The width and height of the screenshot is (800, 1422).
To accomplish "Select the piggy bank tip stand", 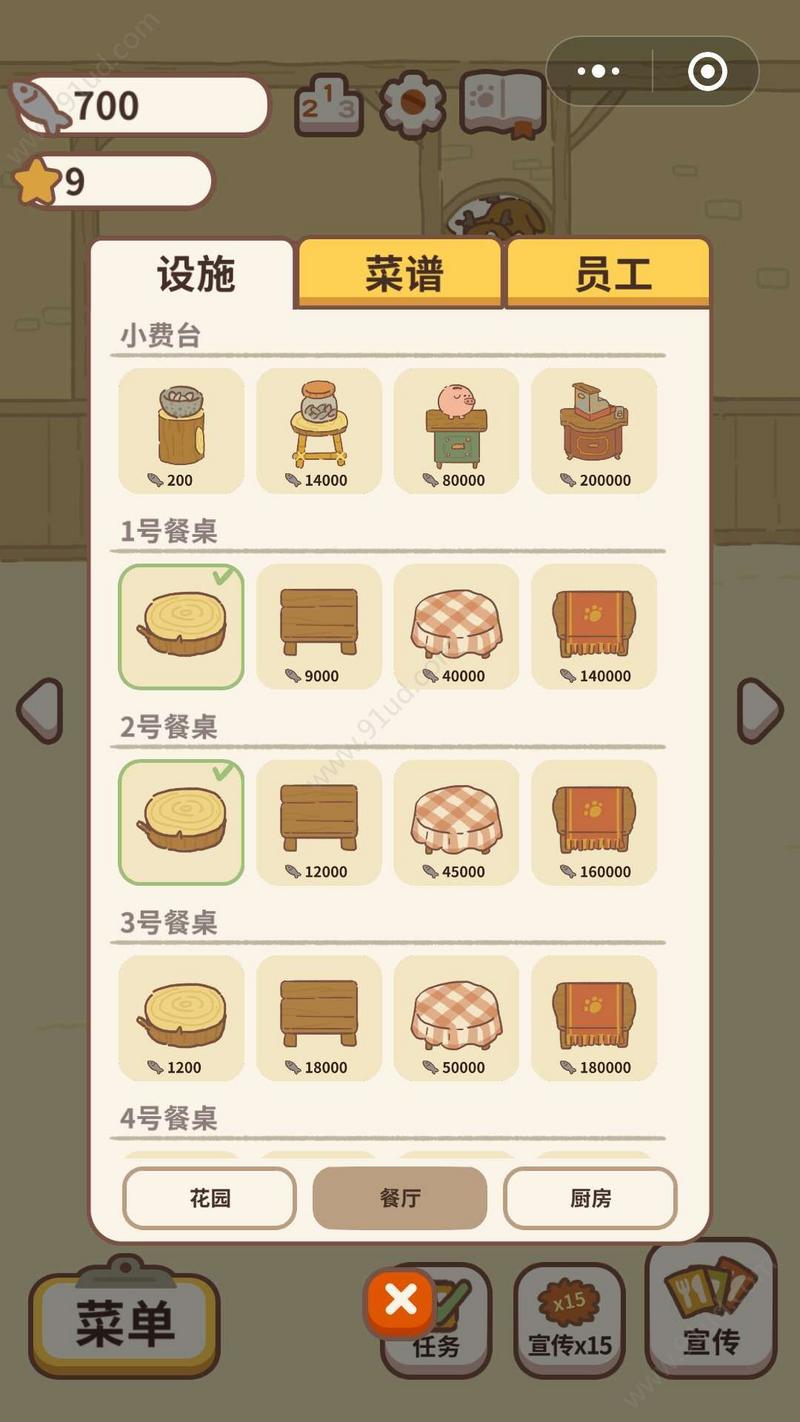I will click(x=456, y=428).
